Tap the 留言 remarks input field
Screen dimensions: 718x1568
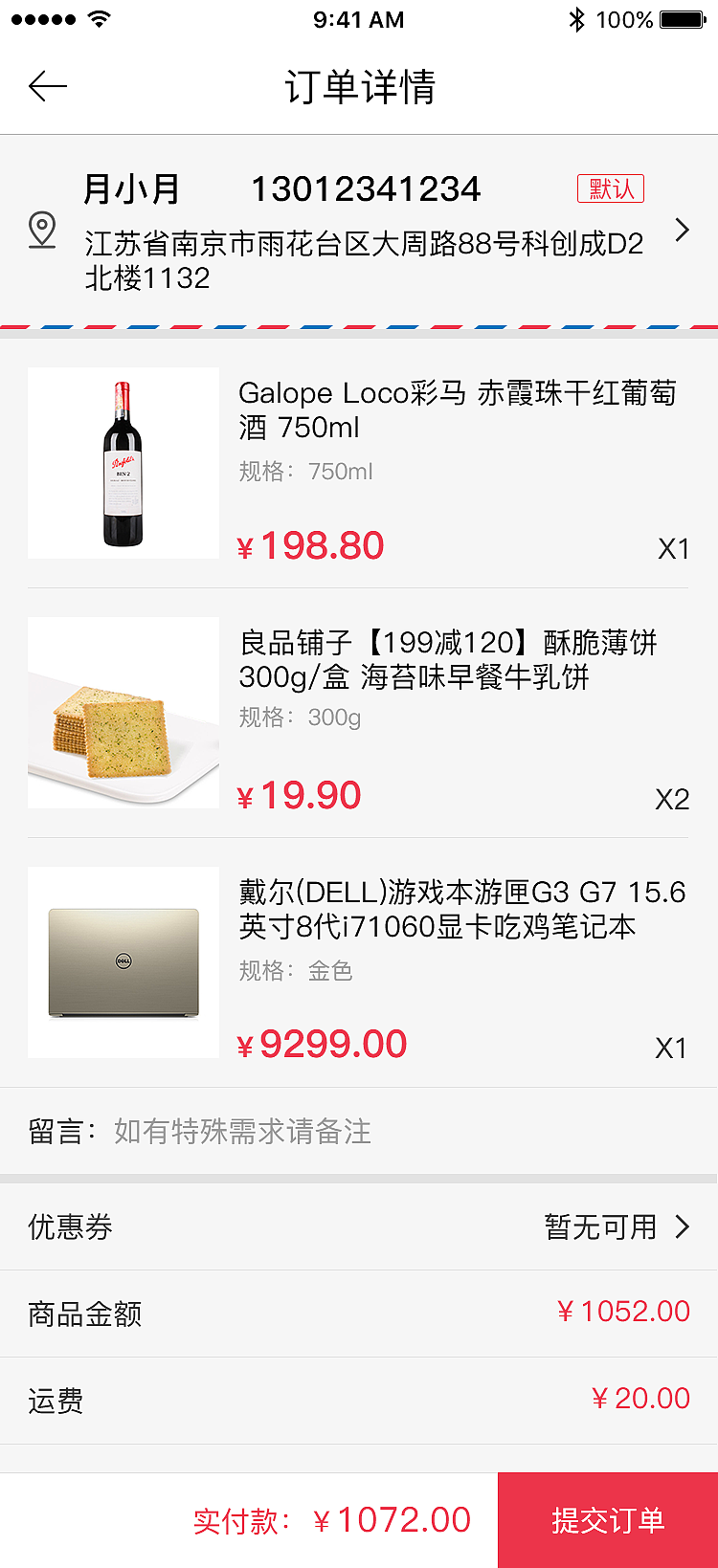click(x=249, y=1131)
